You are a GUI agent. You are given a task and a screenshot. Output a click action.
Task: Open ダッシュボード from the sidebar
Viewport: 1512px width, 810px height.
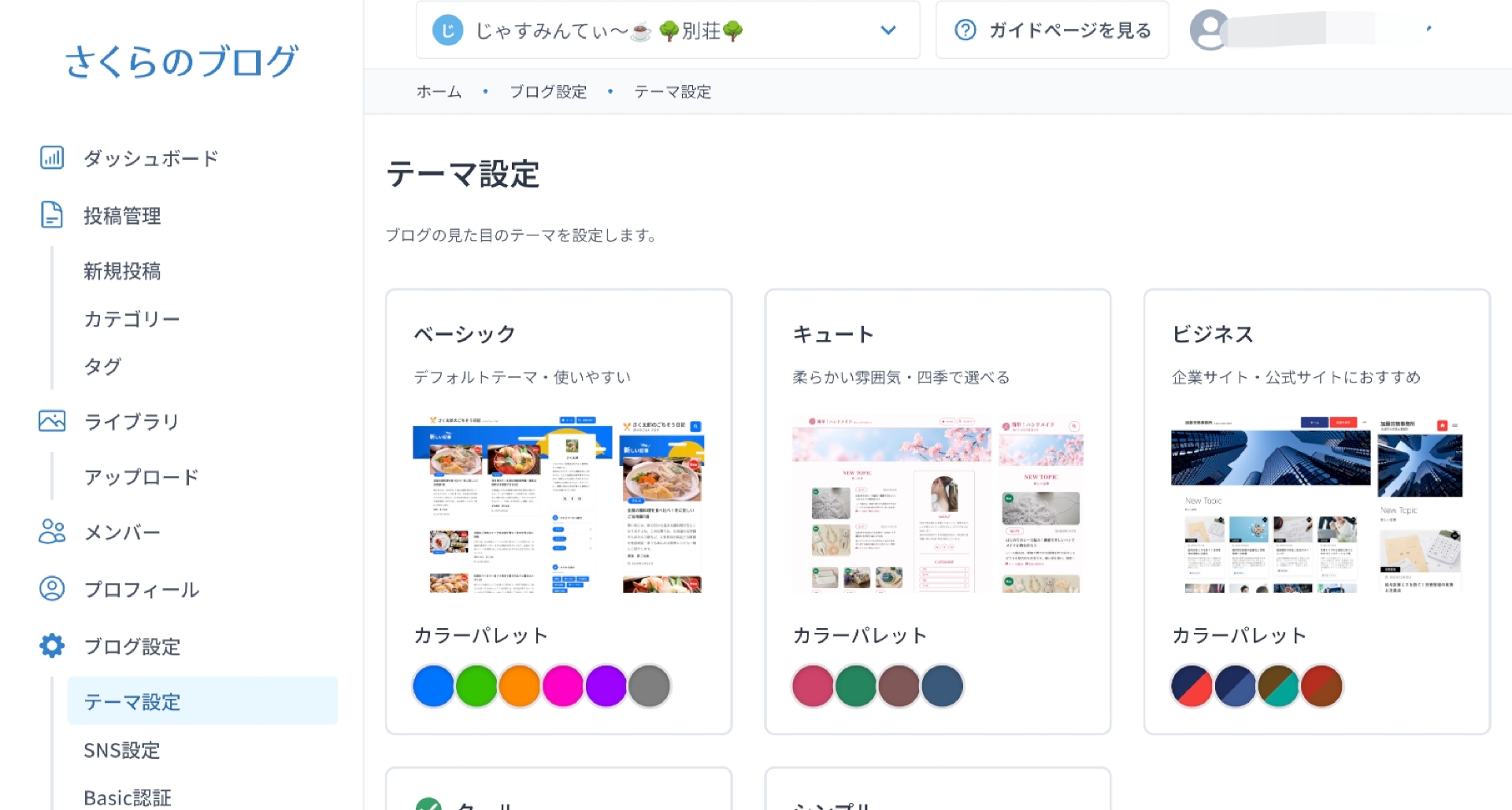click(x=150, y=158)
